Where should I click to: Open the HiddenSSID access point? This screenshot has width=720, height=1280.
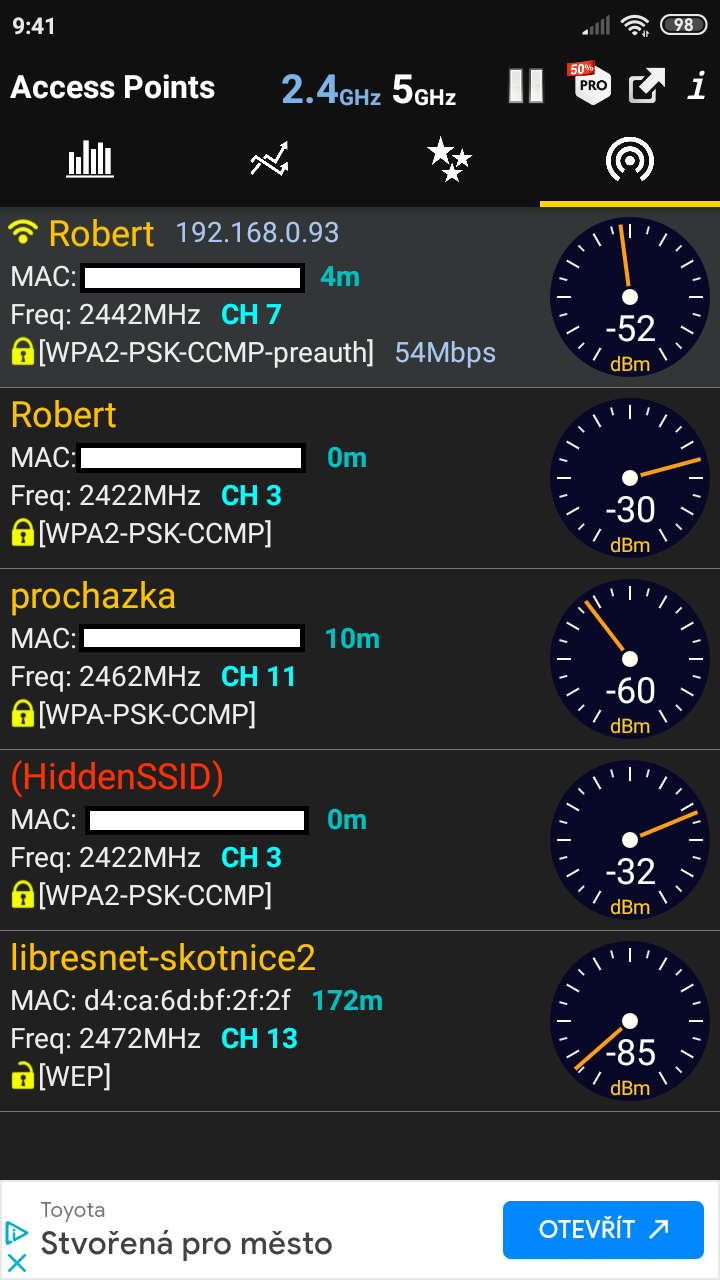(270, 840)
